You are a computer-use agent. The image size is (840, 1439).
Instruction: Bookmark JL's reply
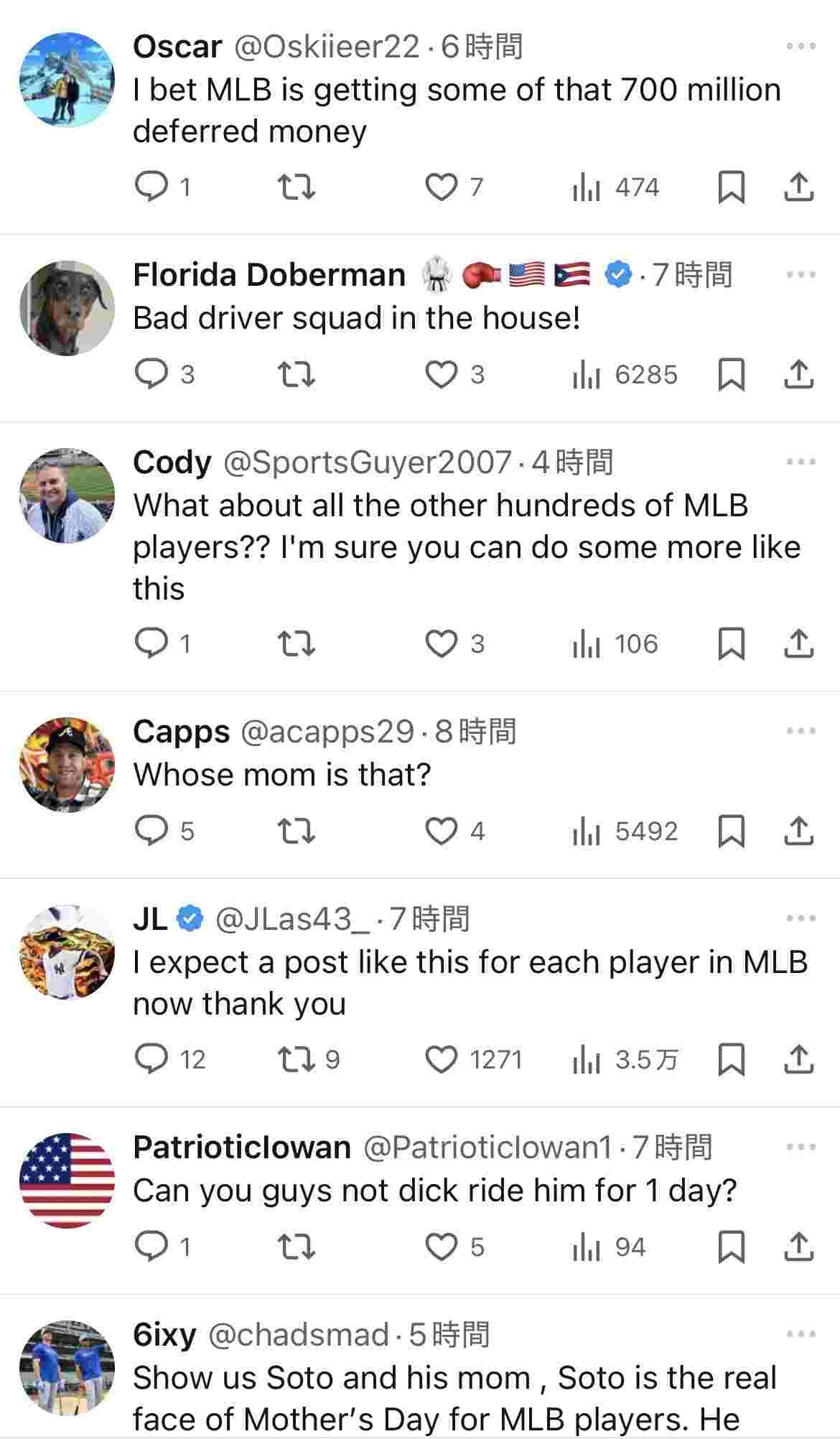click(x=731, y=1059)
